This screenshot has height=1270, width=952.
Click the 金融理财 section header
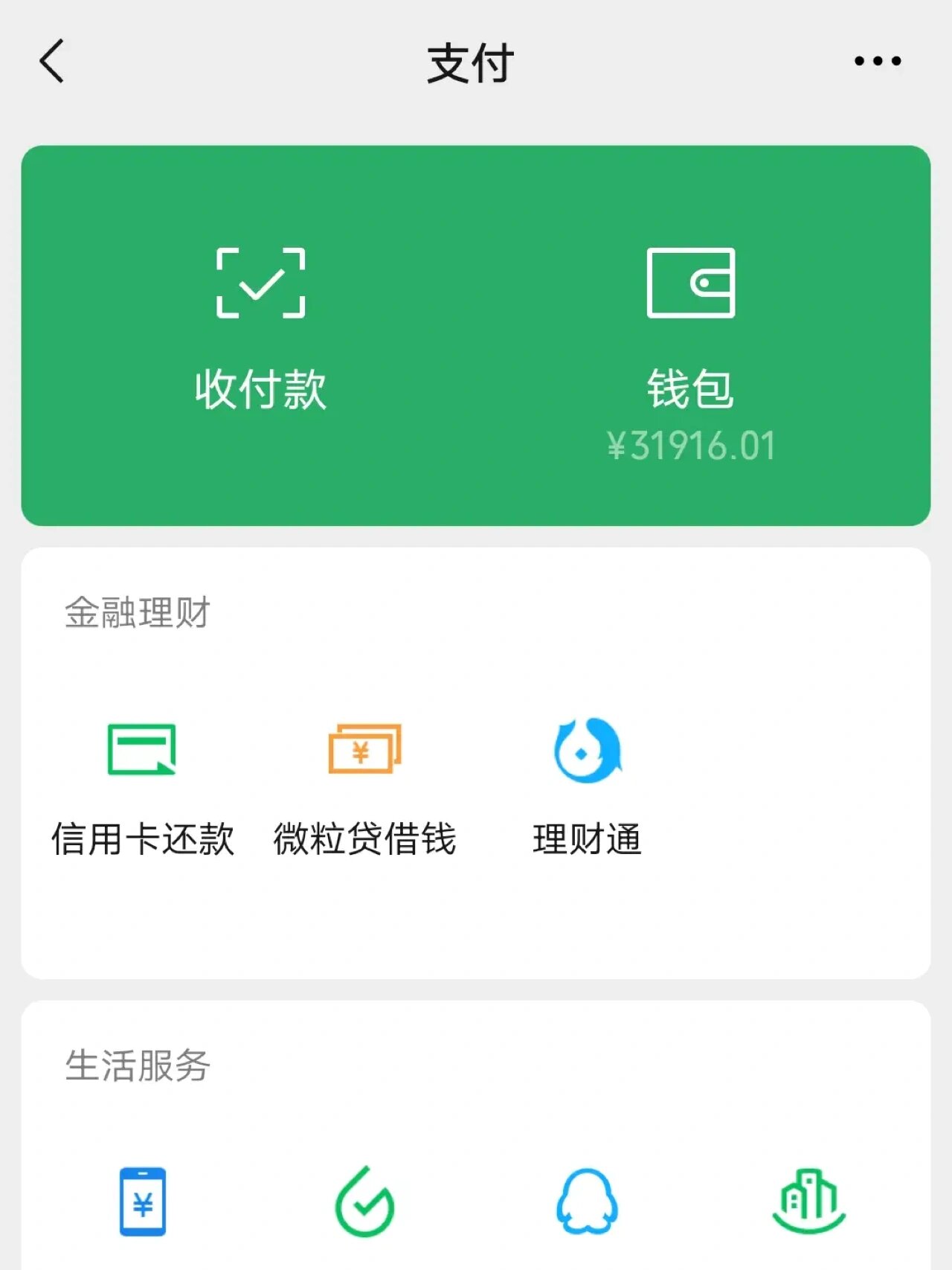(138, 613)
